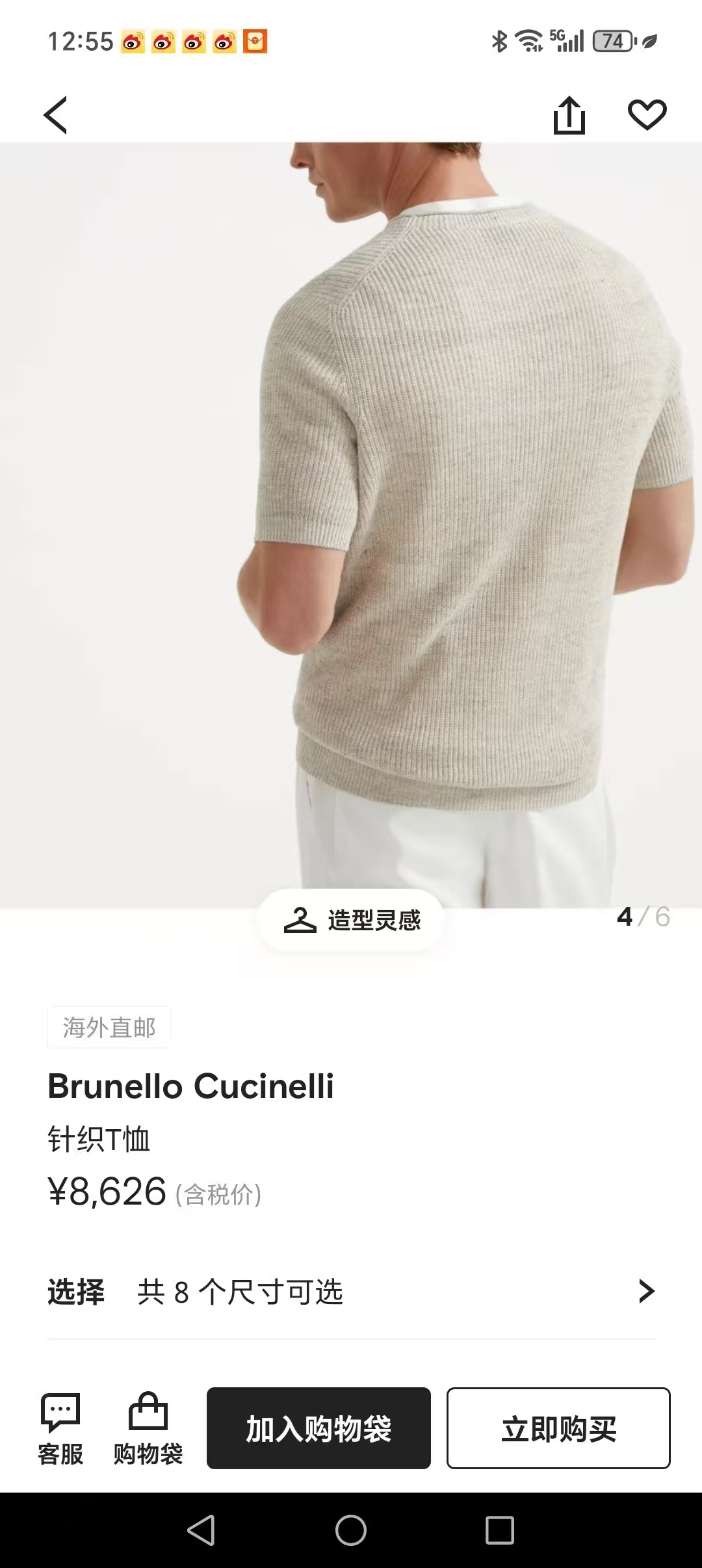Tap 加入购物袋 to add to bag
Viewport: 702px width, 1568px height.
pos(318,1428)
